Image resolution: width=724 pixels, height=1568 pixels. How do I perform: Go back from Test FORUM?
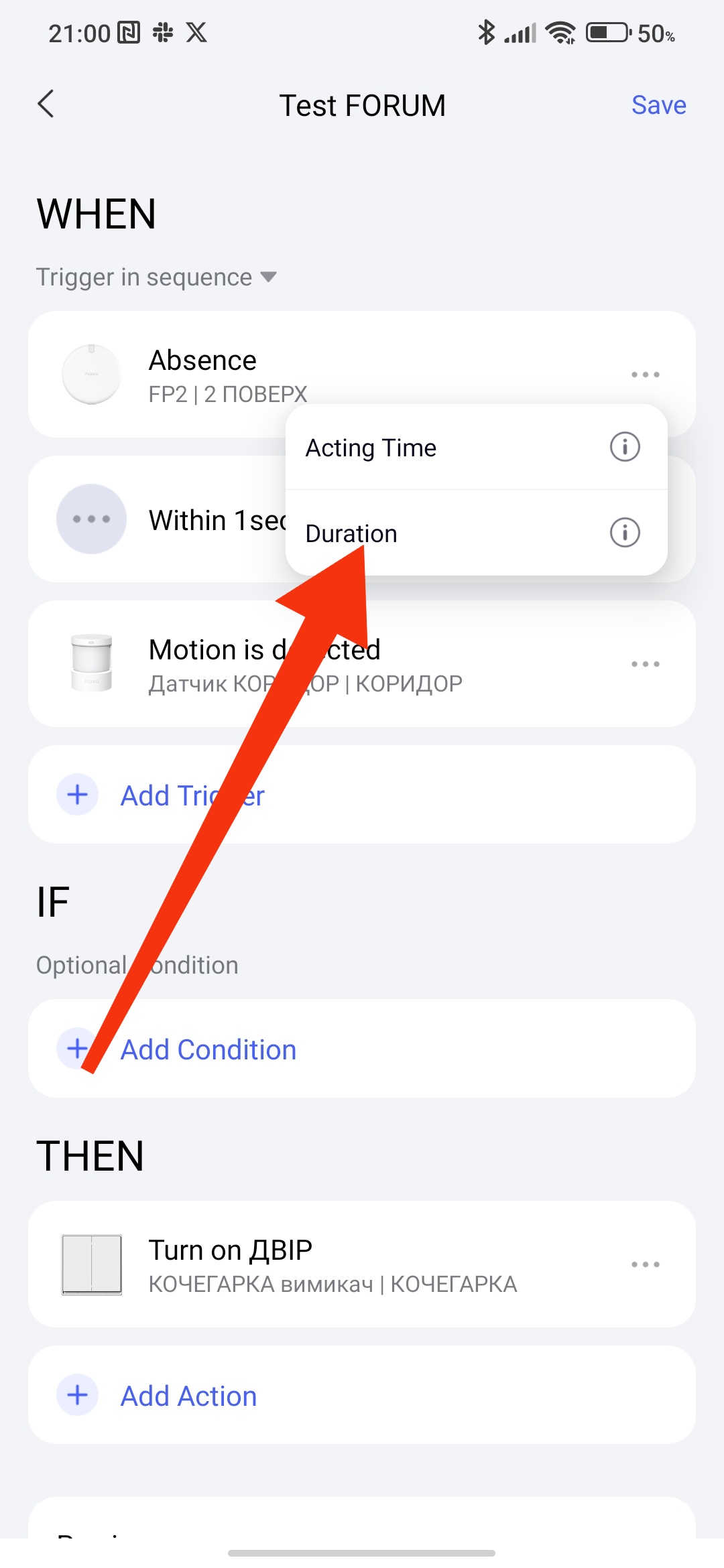pos(46,105)
